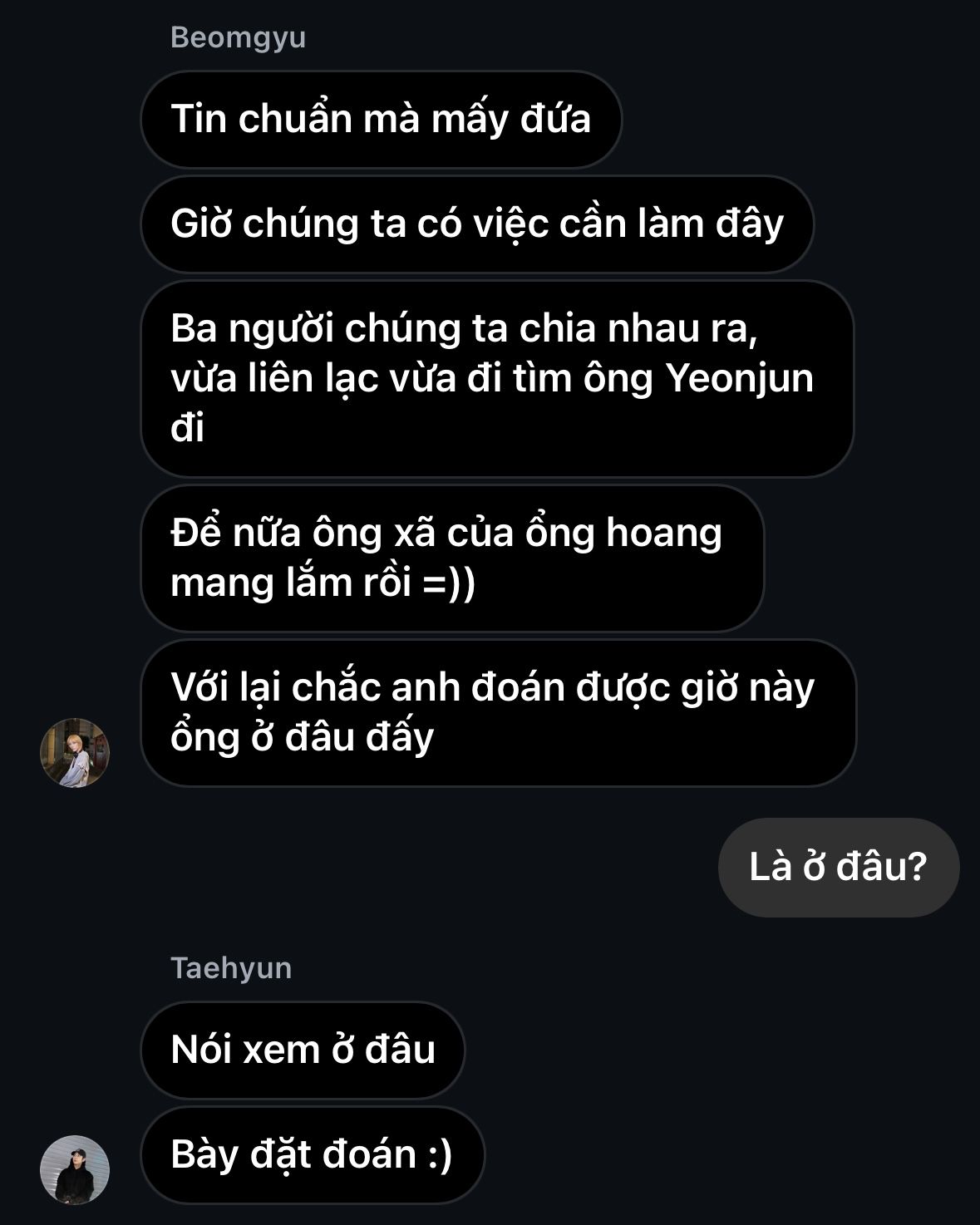The width and height of the screenshot is (980, 1225).
Task: Open Beomgyu's profile picture
Action: [75, 753]
